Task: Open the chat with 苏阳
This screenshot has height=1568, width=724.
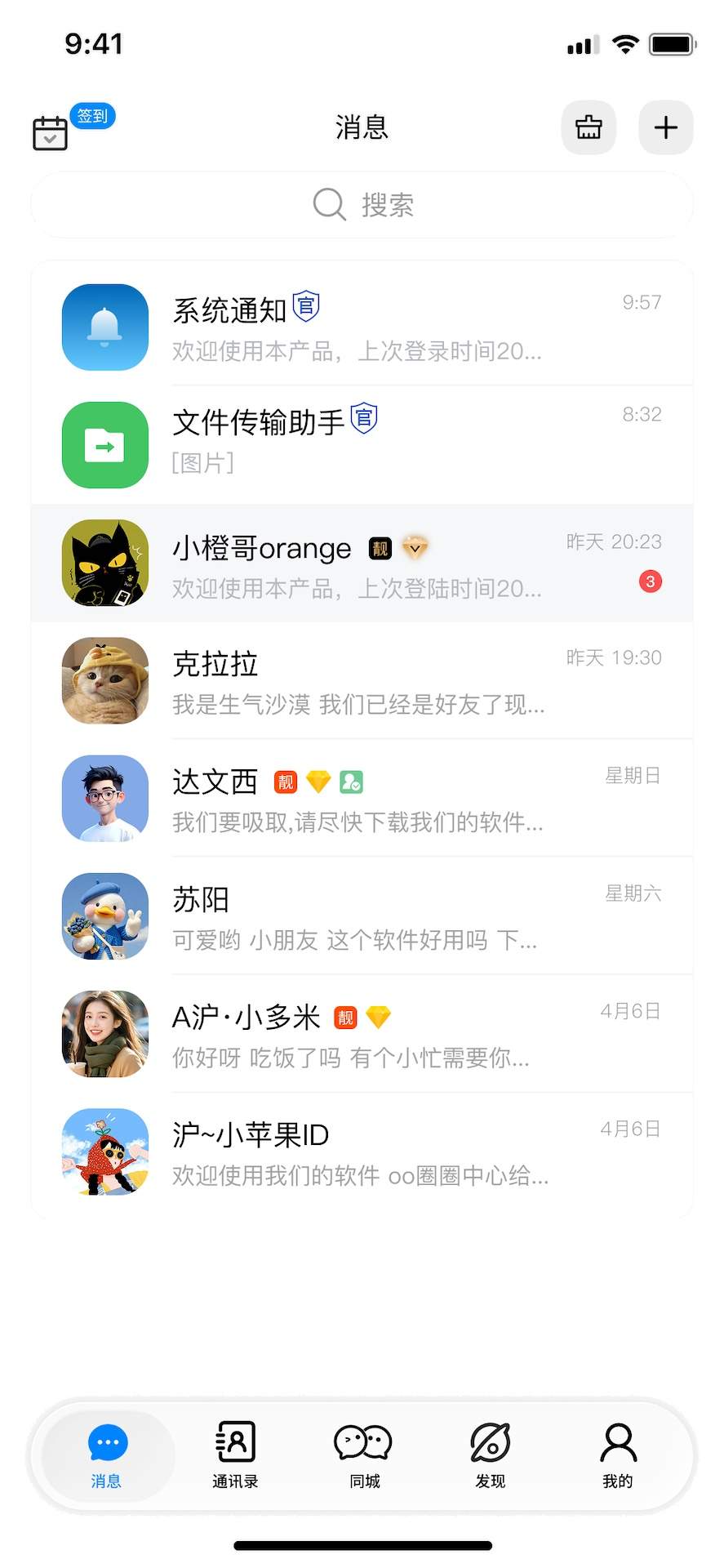Action: point(362,915)
